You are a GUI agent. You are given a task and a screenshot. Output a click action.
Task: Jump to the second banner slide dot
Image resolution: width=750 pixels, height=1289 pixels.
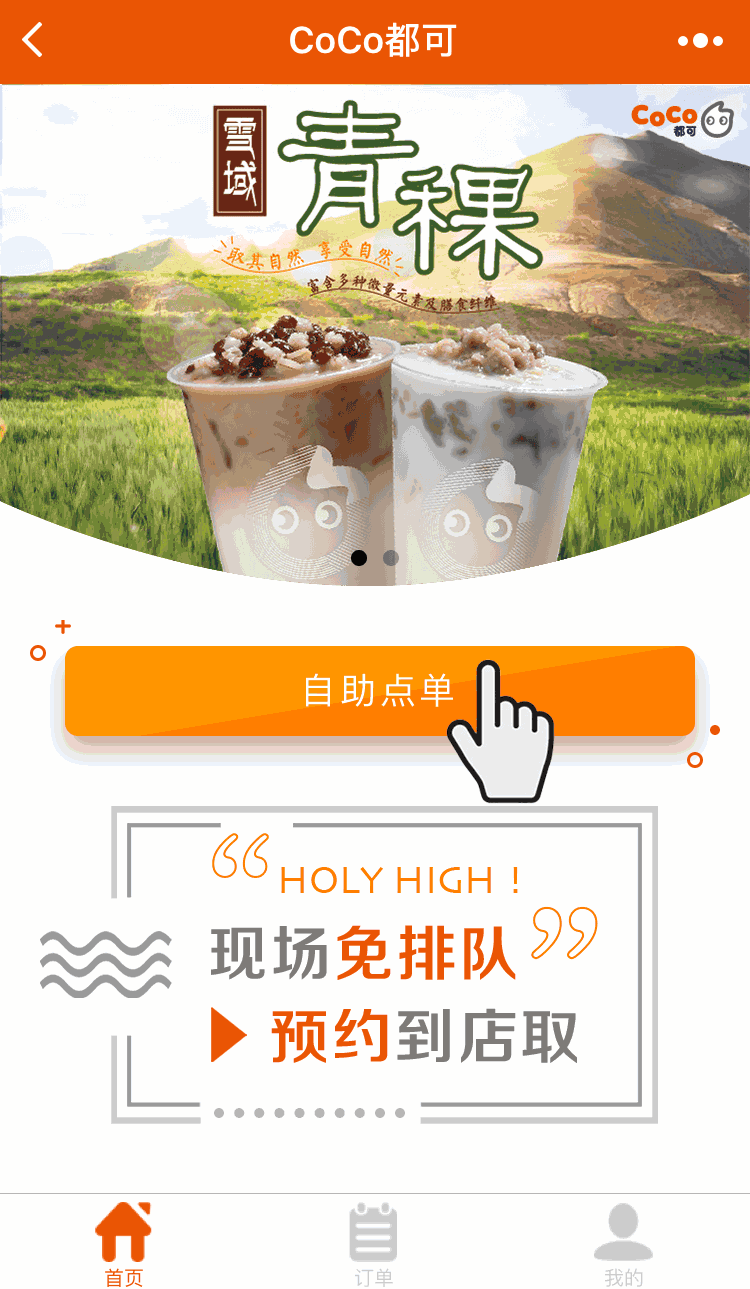(x=390, y=558)
